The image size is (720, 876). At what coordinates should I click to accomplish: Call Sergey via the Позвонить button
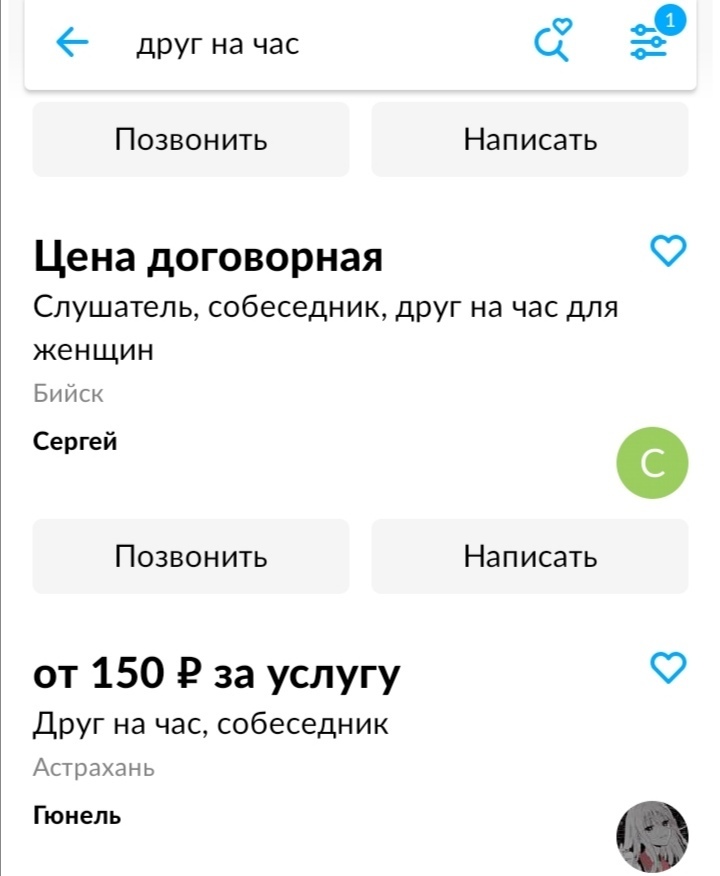[x=190, y=556]
